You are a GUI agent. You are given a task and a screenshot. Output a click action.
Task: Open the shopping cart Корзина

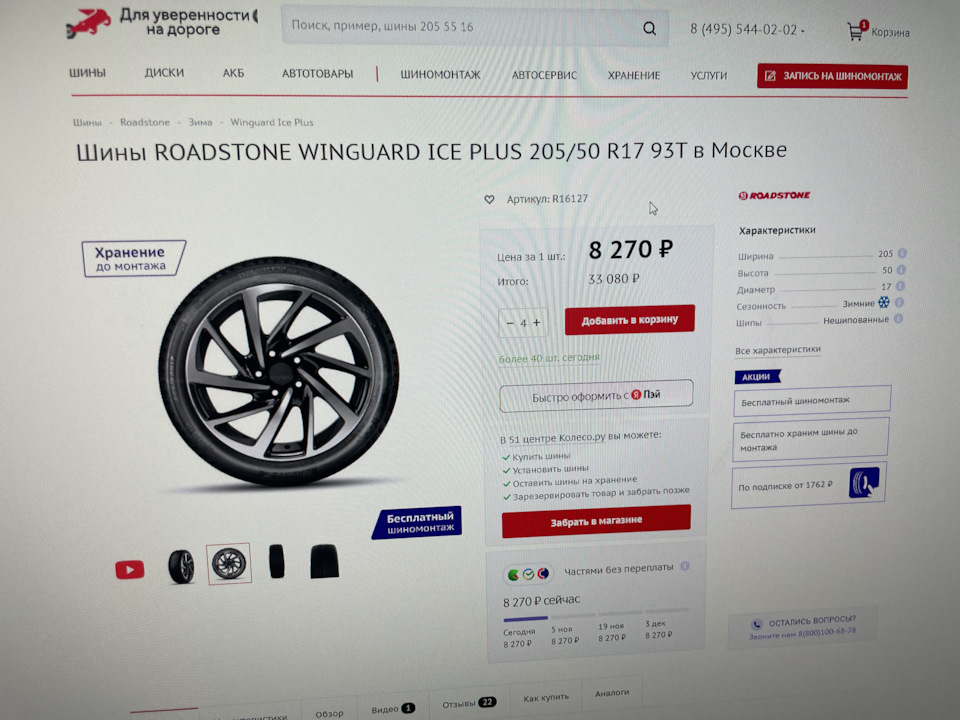(878, 32)
